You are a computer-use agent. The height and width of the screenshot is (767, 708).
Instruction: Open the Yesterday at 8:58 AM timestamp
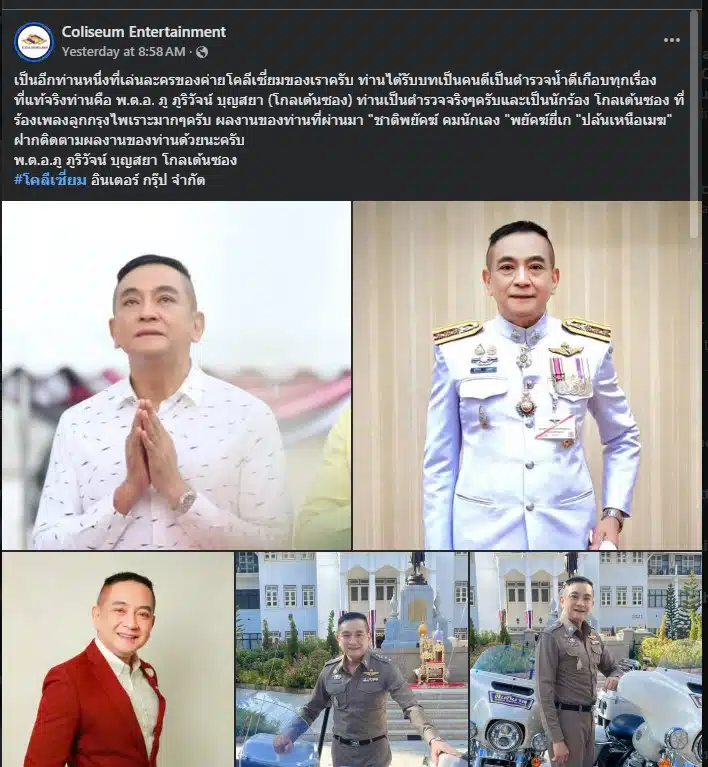coord(124,51)
